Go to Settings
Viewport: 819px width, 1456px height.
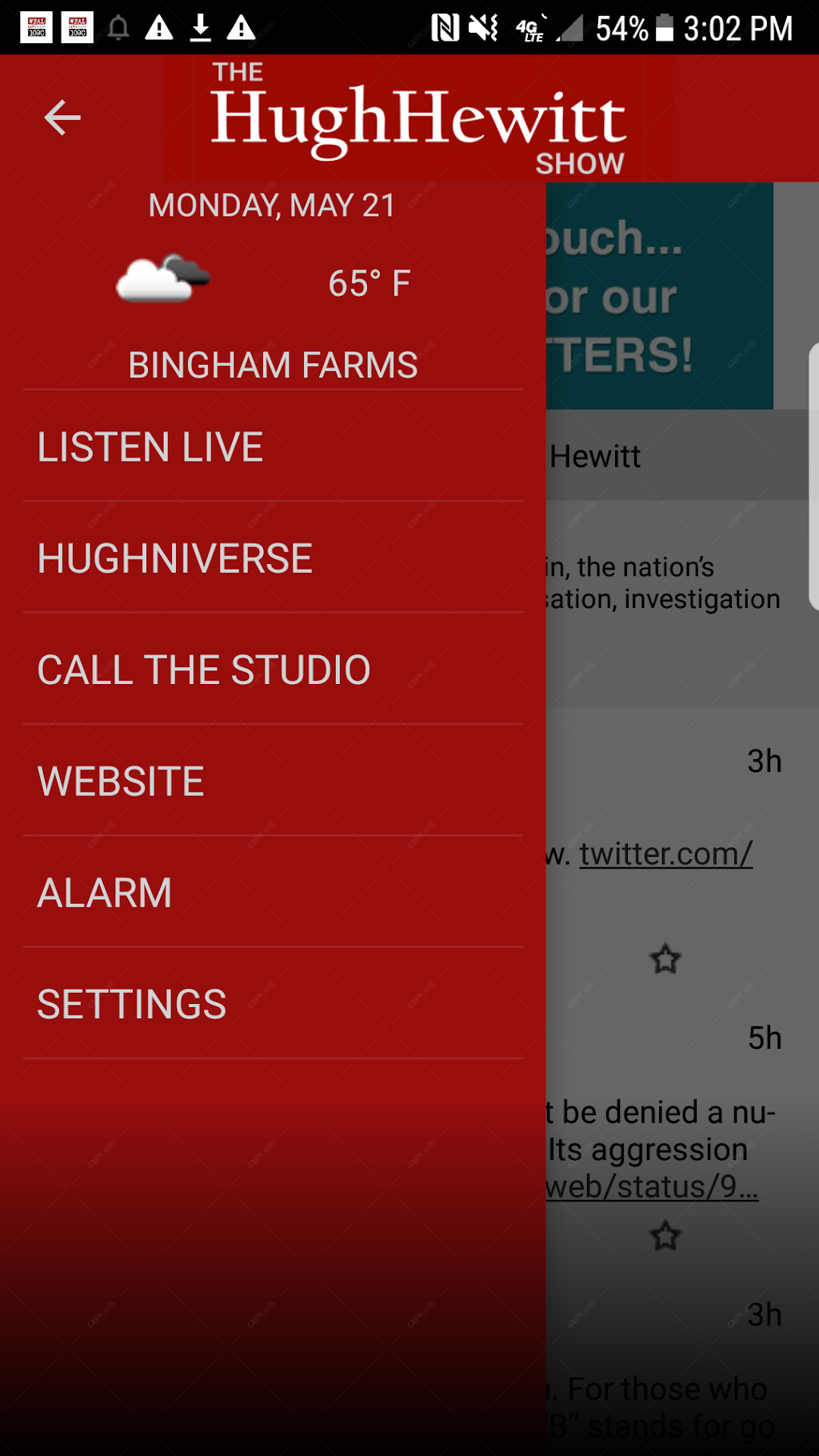click(273, 1003)
